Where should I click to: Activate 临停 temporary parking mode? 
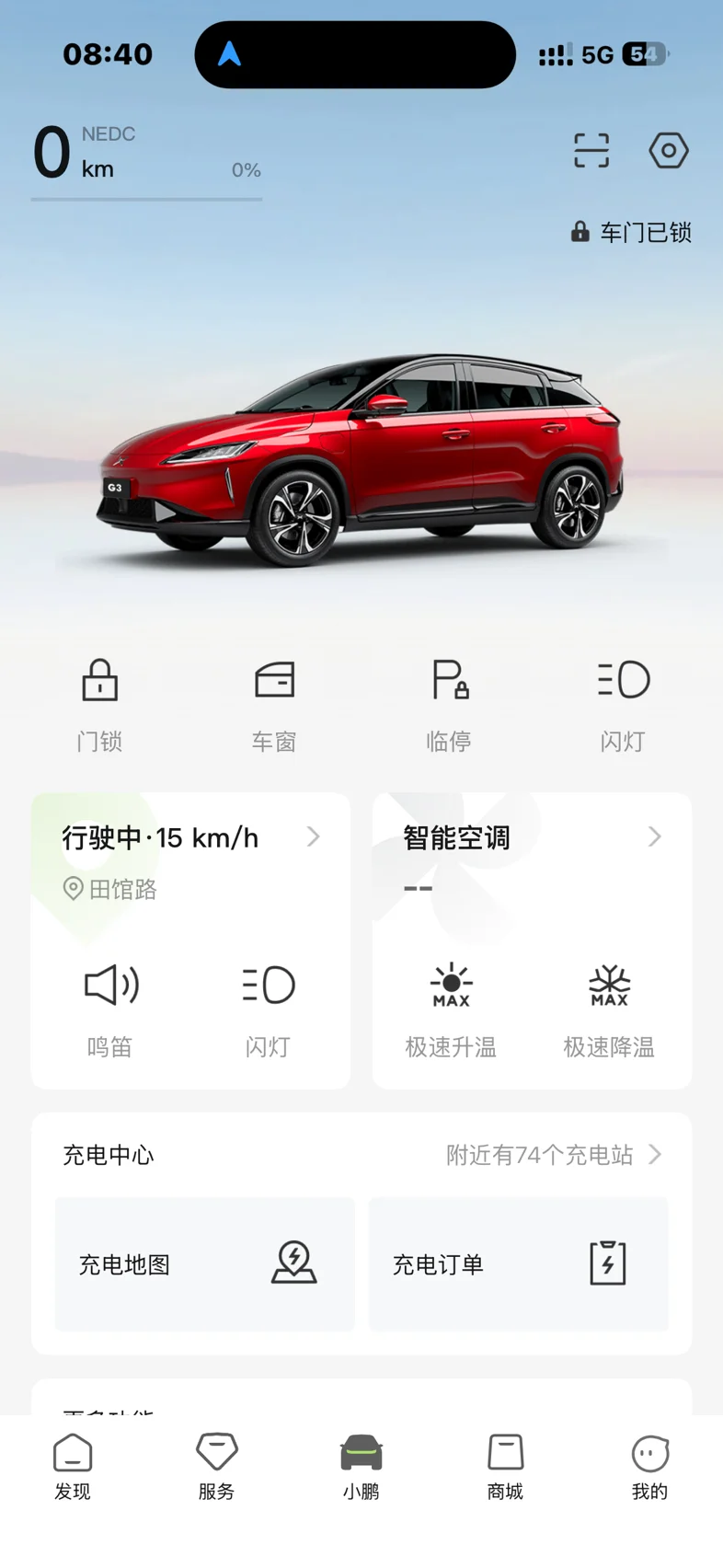pyautogui.click(x=449, y=704)
